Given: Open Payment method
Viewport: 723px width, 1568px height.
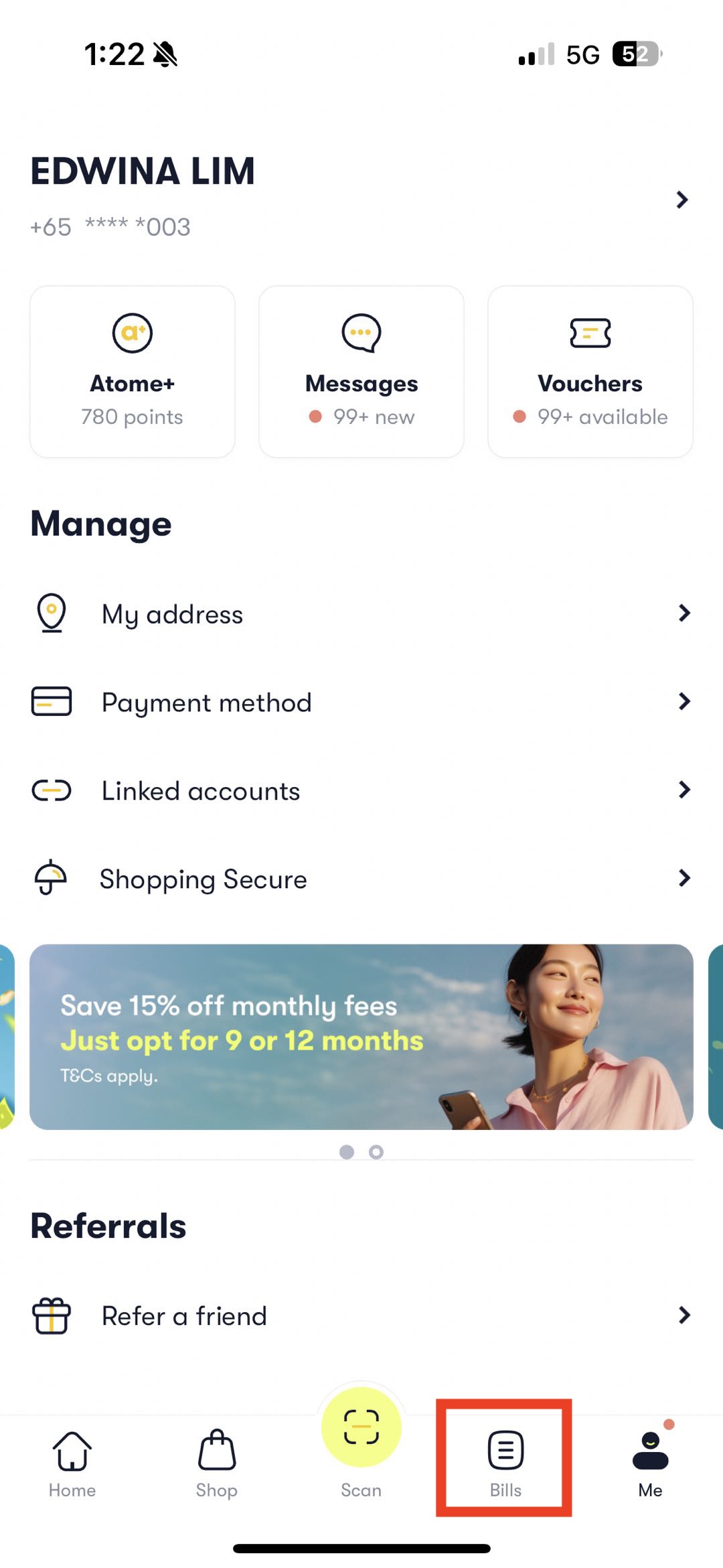Looking at the screenshot, I should tap(361, 702).
